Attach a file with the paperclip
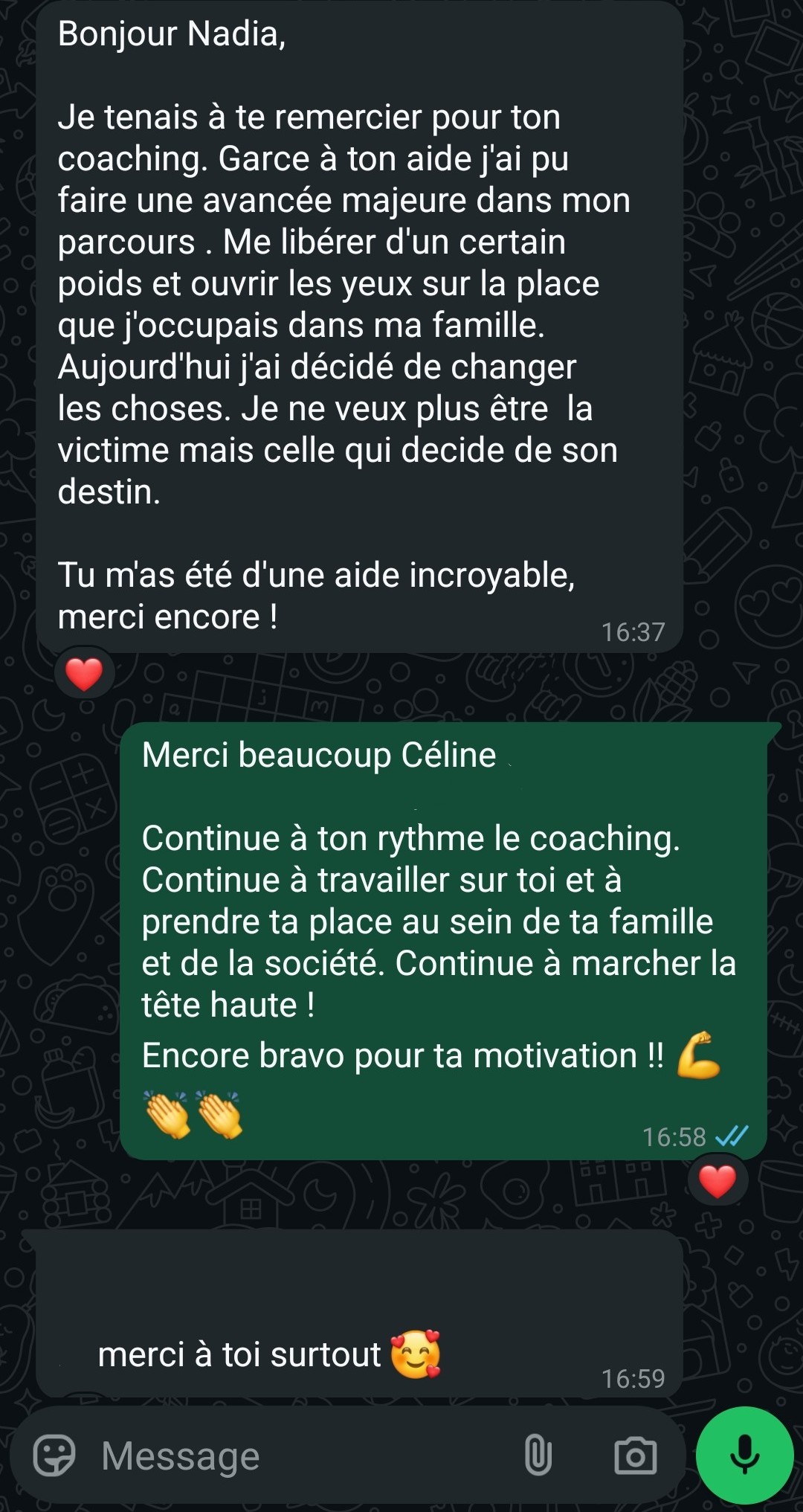The image size is (803, 1512). point(538,1455)
